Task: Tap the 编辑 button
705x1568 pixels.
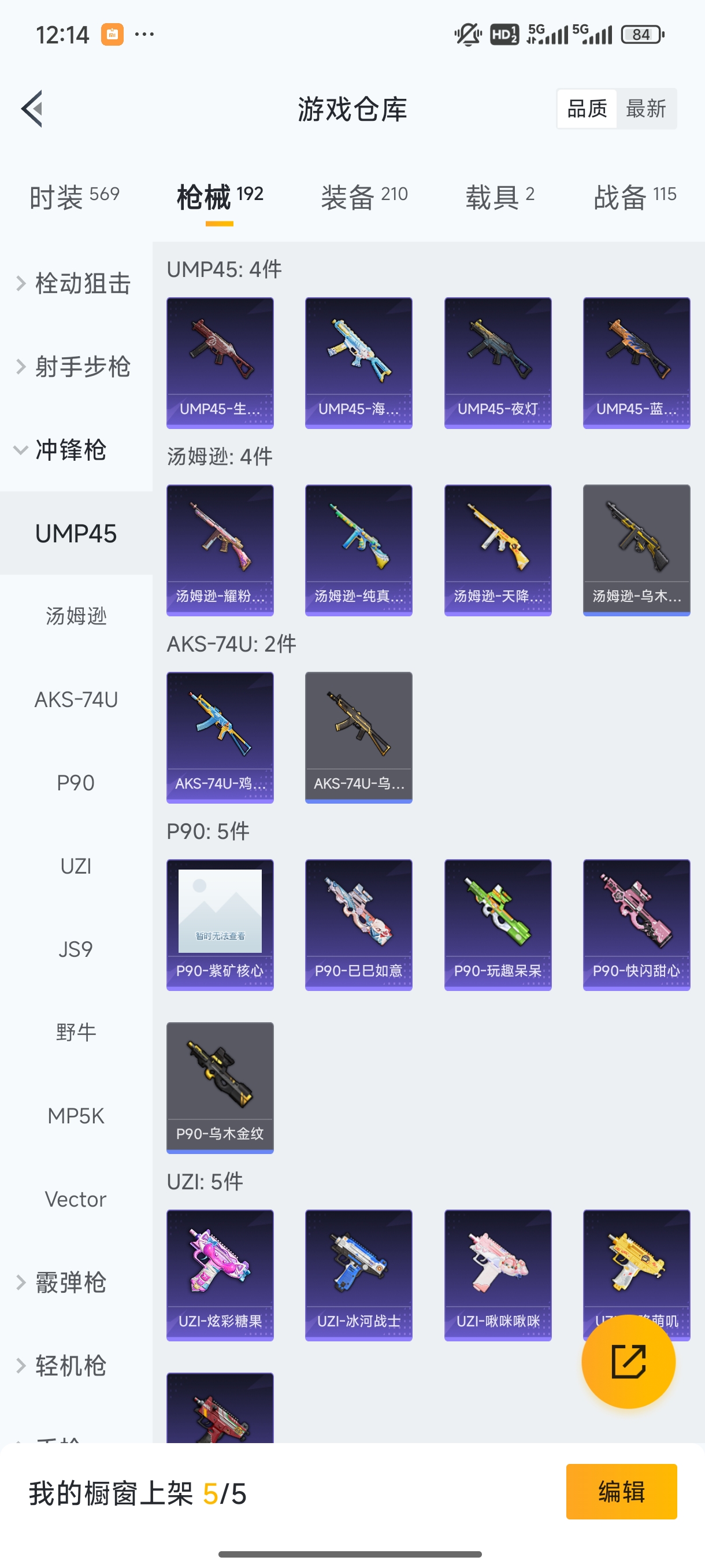Action: pos(621,1491)
